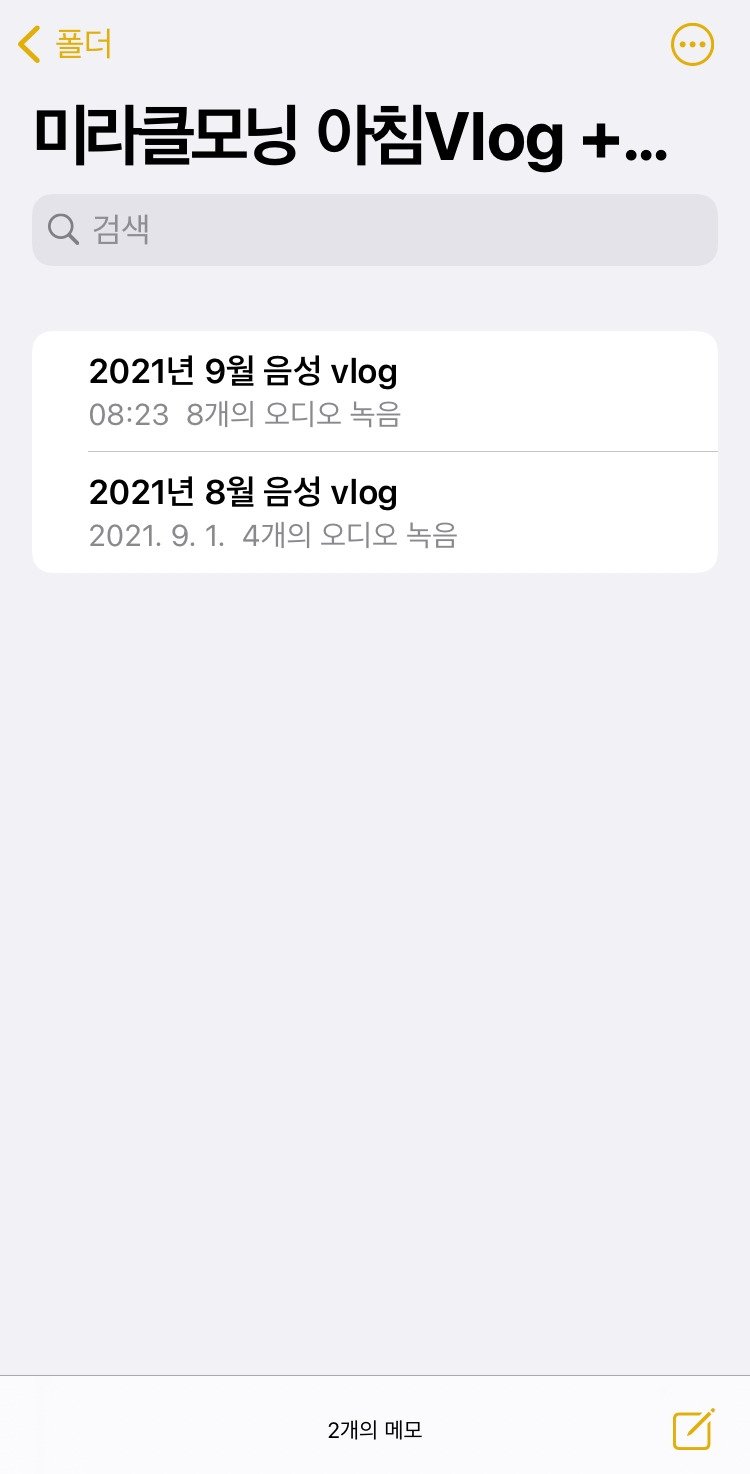Image resolution: width=750 pixels, height=1474 pixels.
Task: Compose a new note
Action: pos(693,1429)
